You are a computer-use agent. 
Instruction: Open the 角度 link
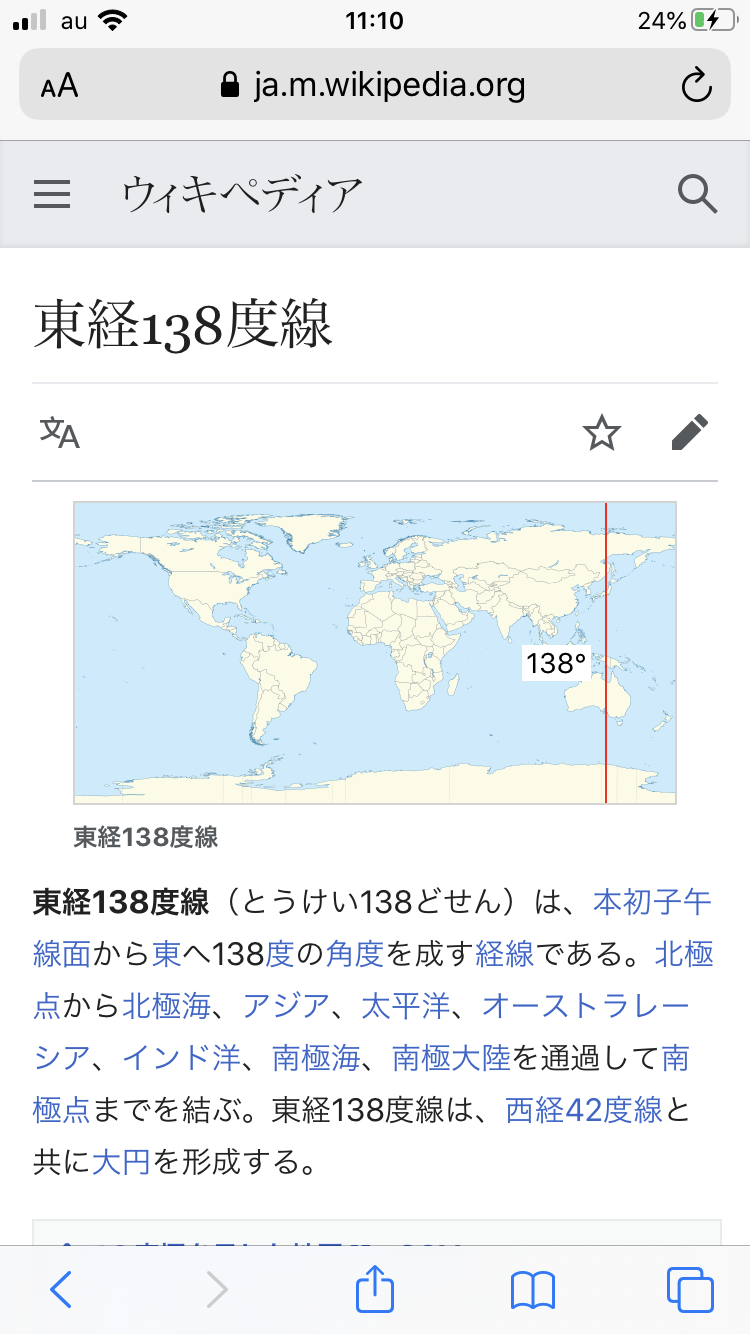(355, 954)
